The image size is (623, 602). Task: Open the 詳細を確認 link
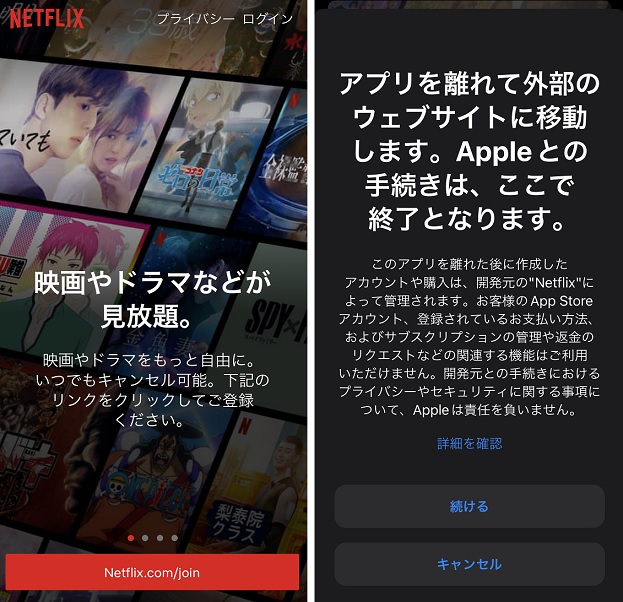469,443
